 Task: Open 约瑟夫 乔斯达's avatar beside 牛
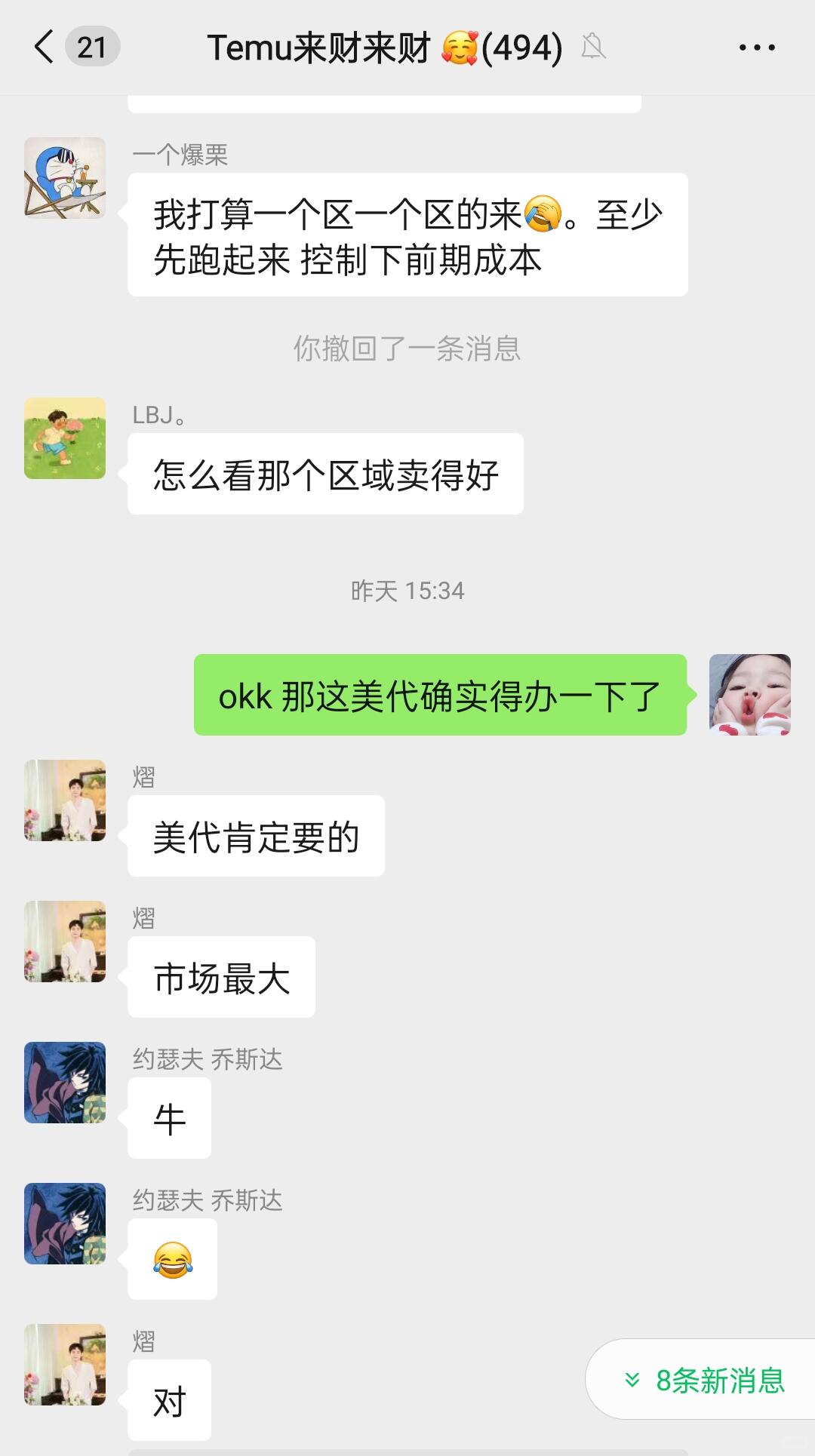point(65,1083)
